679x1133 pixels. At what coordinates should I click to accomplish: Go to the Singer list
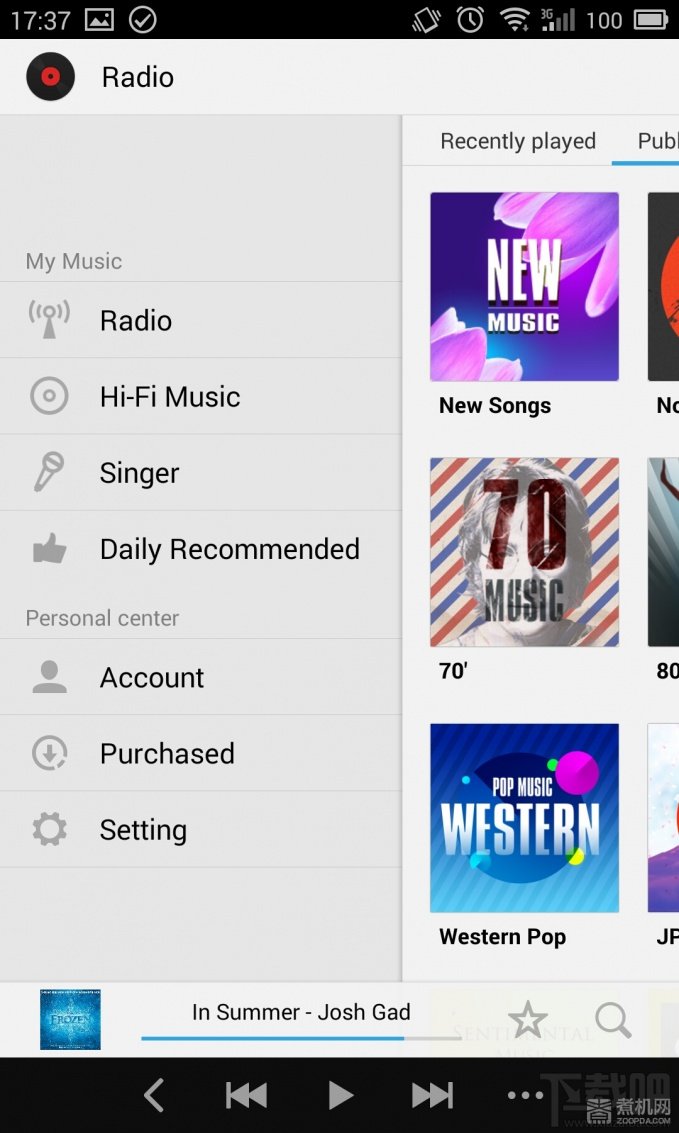tap(200, 473)
